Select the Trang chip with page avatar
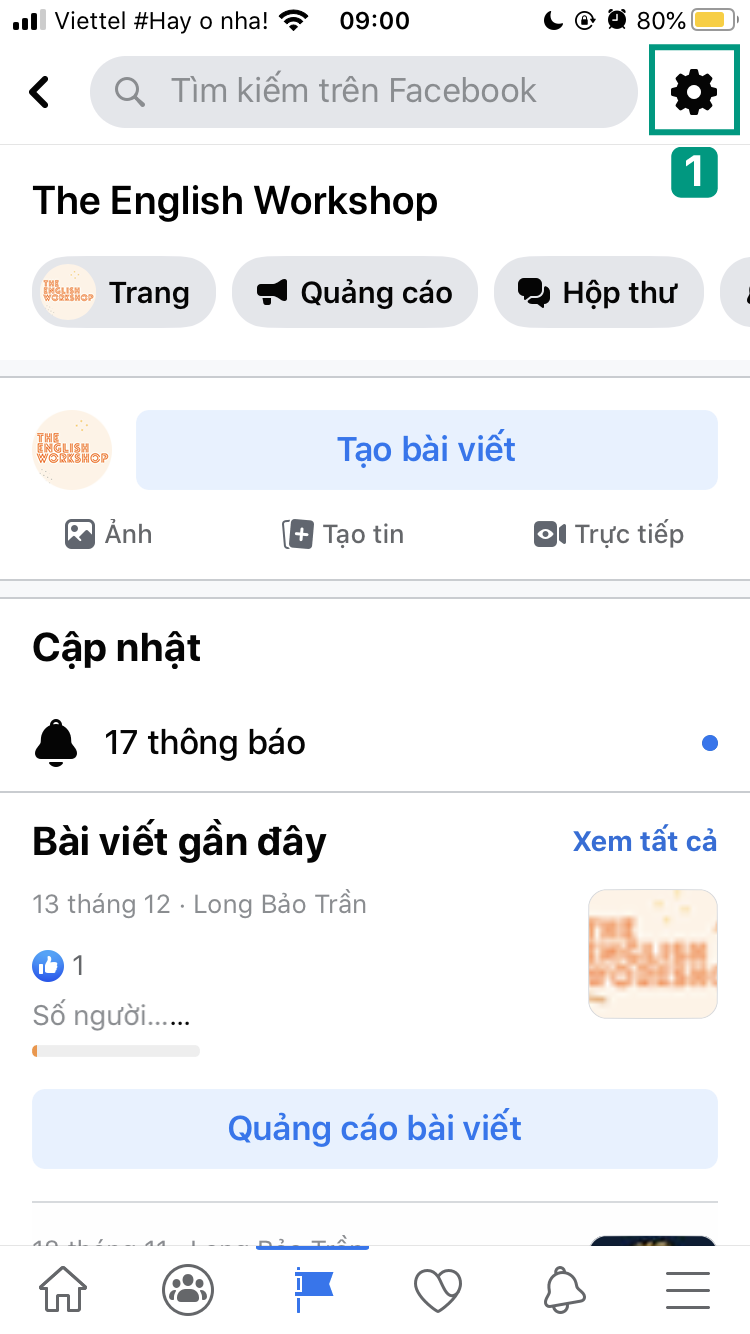750x1334 pixels. [x=122, y=292]
